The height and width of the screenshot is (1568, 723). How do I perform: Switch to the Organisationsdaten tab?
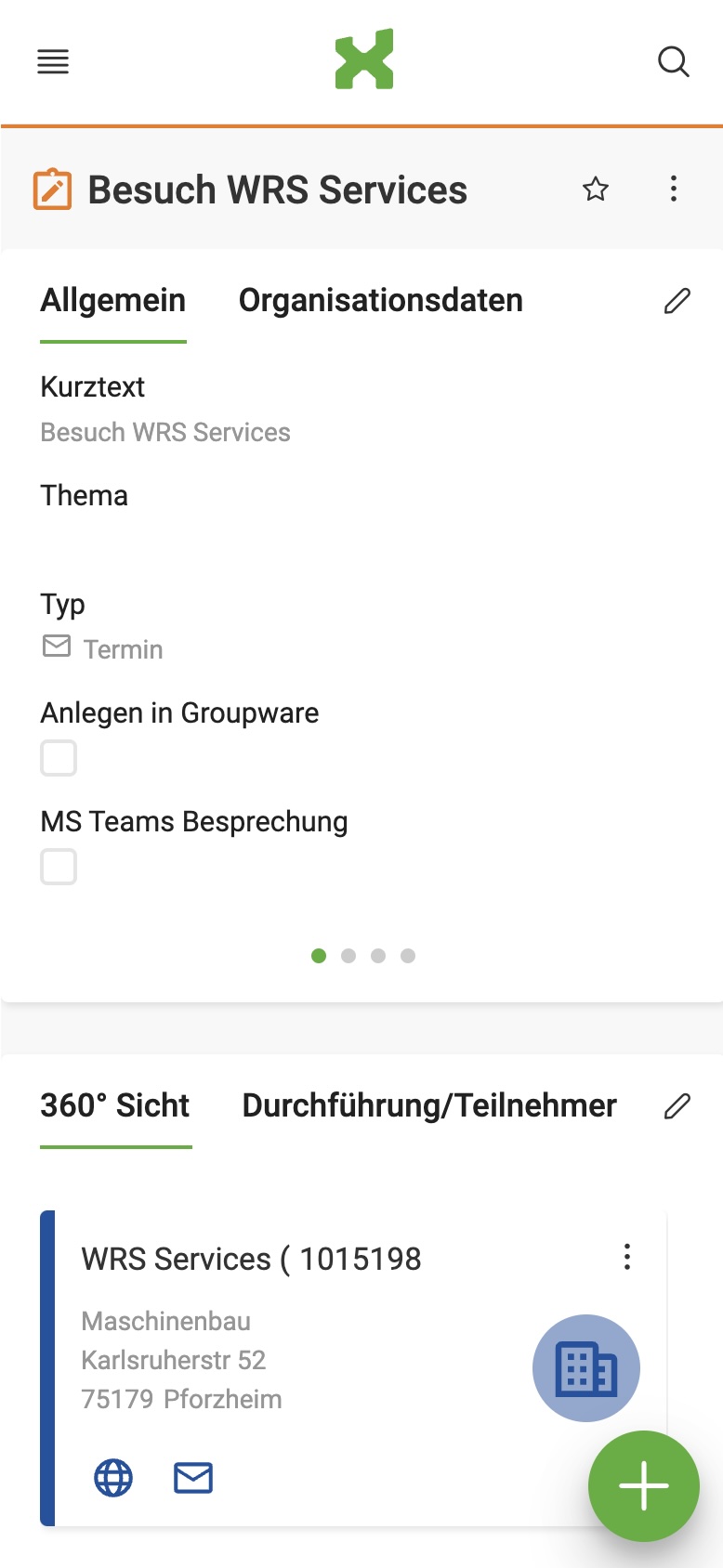tap(381, 300)
